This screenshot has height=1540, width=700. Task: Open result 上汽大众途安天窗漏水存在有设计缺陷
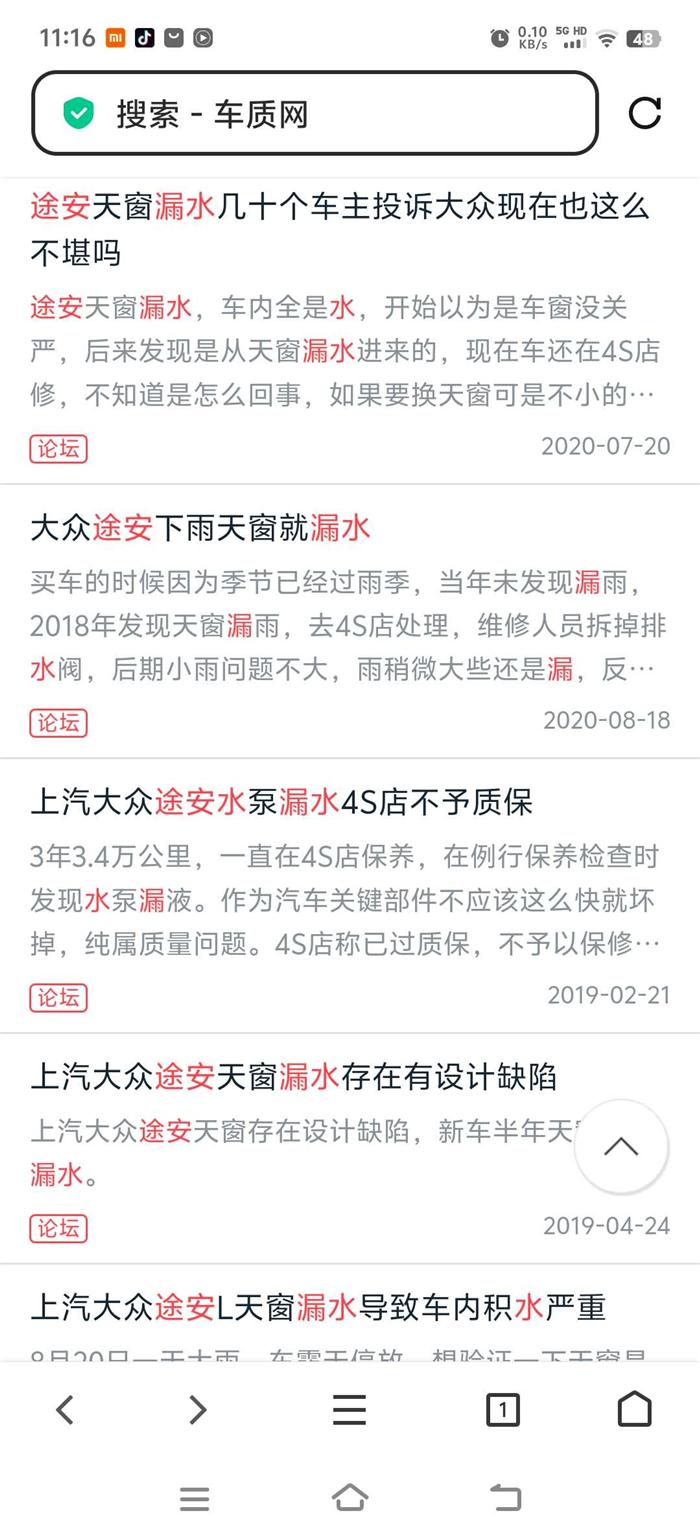point(293,1077)
